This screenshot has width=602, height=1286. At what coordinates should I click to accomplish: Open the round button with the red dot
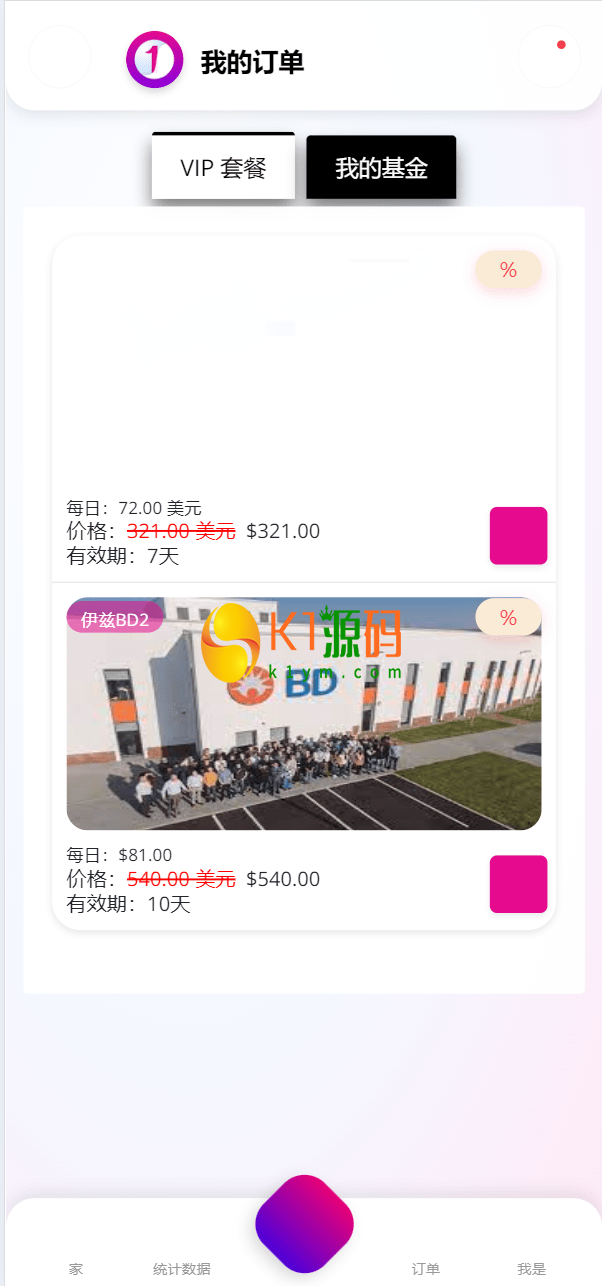pos(549,57)
